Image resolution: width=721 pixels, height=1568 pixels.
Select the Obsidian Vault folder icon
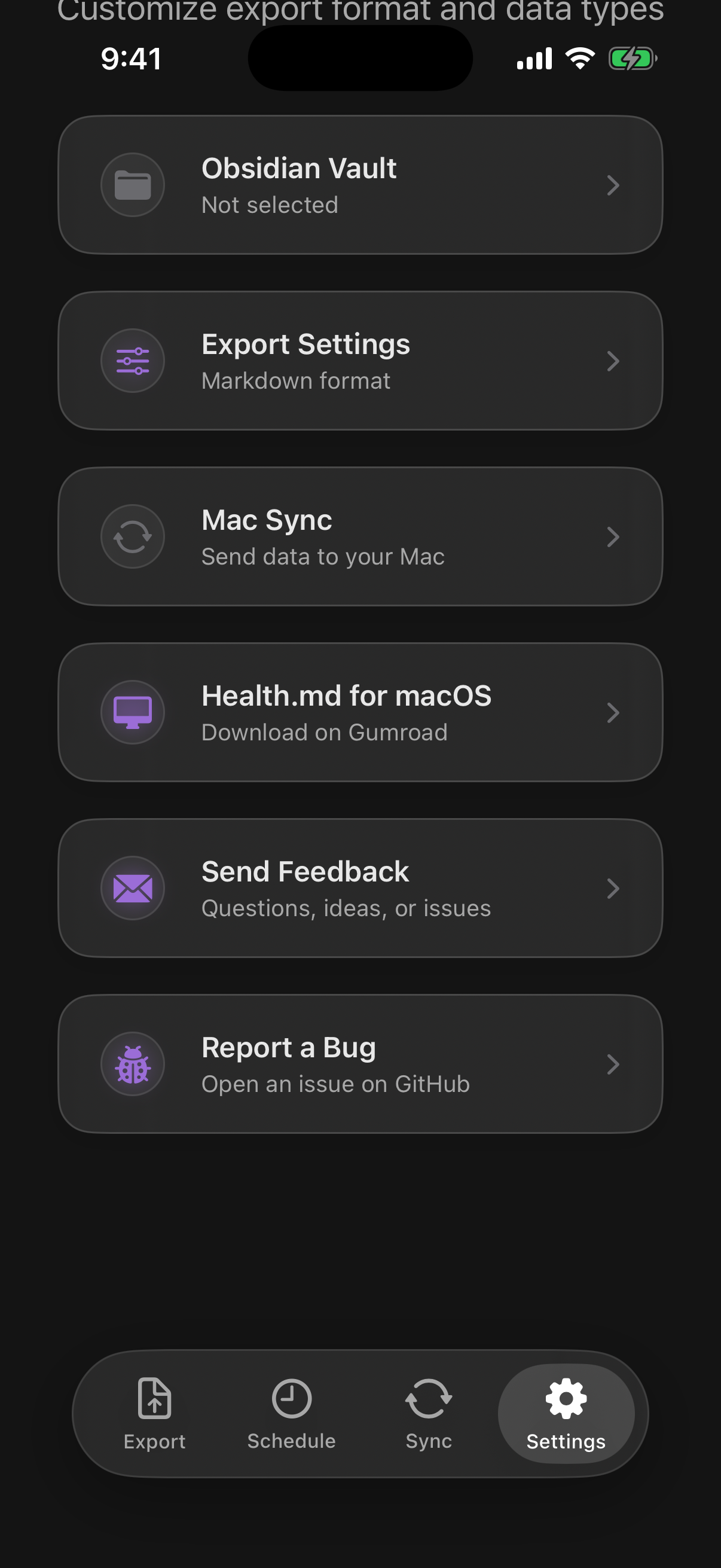[133, 184]
